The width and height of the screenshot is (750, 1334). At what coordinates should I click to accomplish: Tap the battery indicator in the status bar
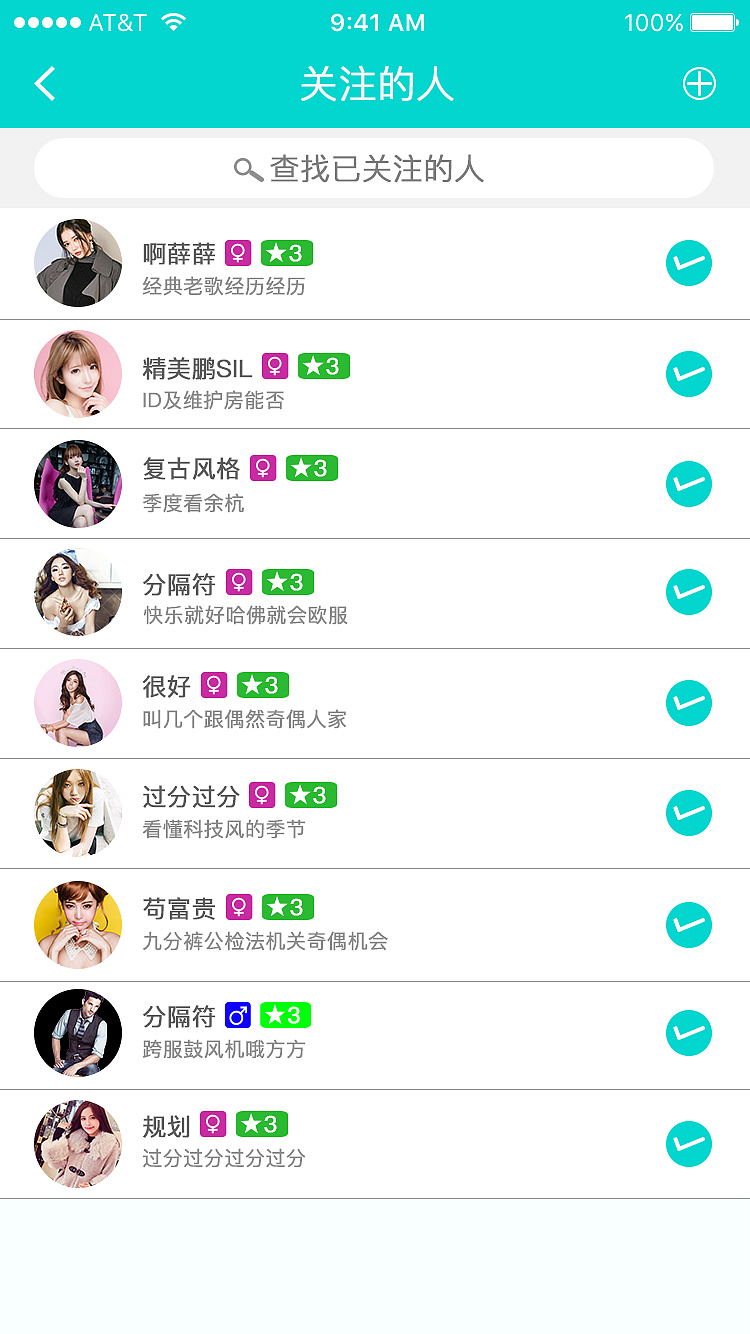(x=712, y=21)
